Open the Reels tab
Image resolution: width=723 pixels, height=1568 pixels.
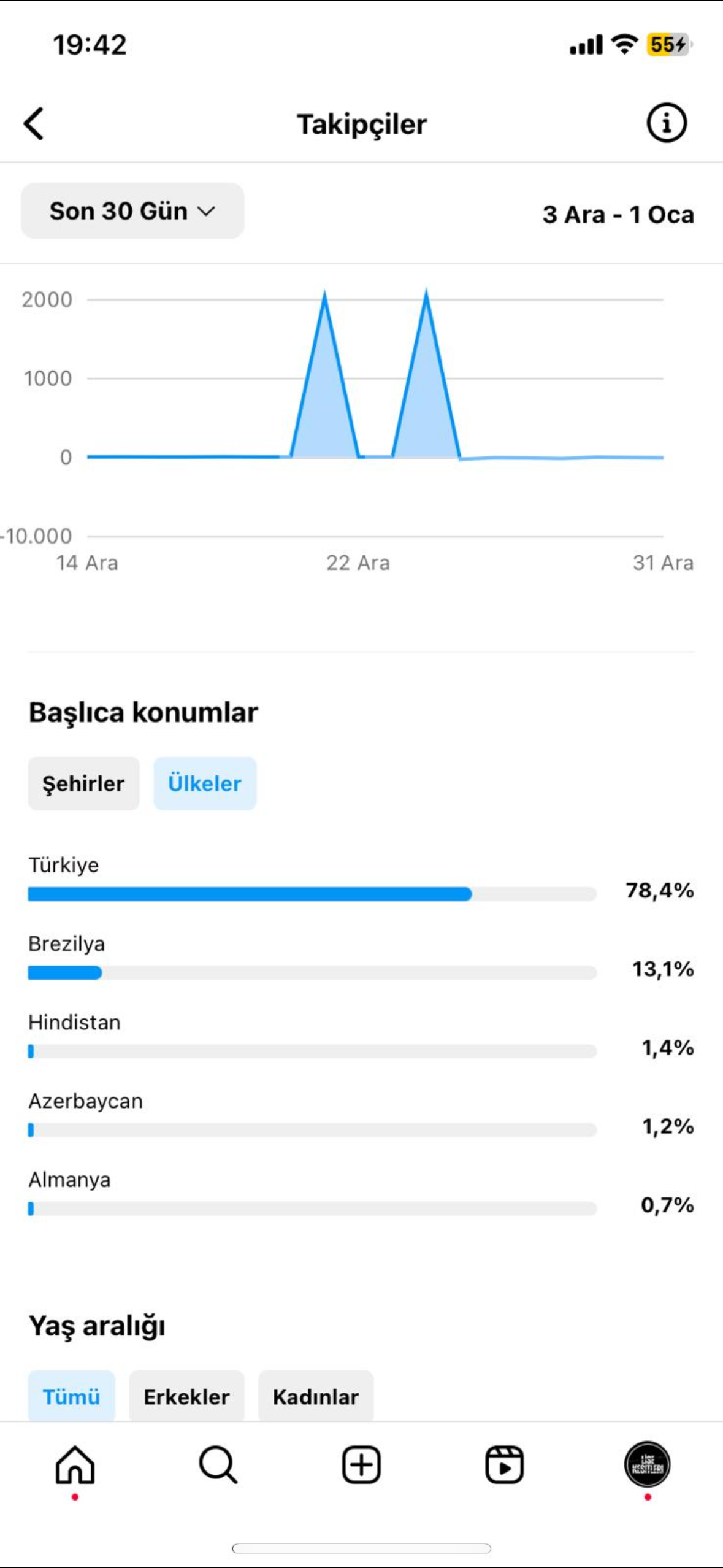[504, 1465]
